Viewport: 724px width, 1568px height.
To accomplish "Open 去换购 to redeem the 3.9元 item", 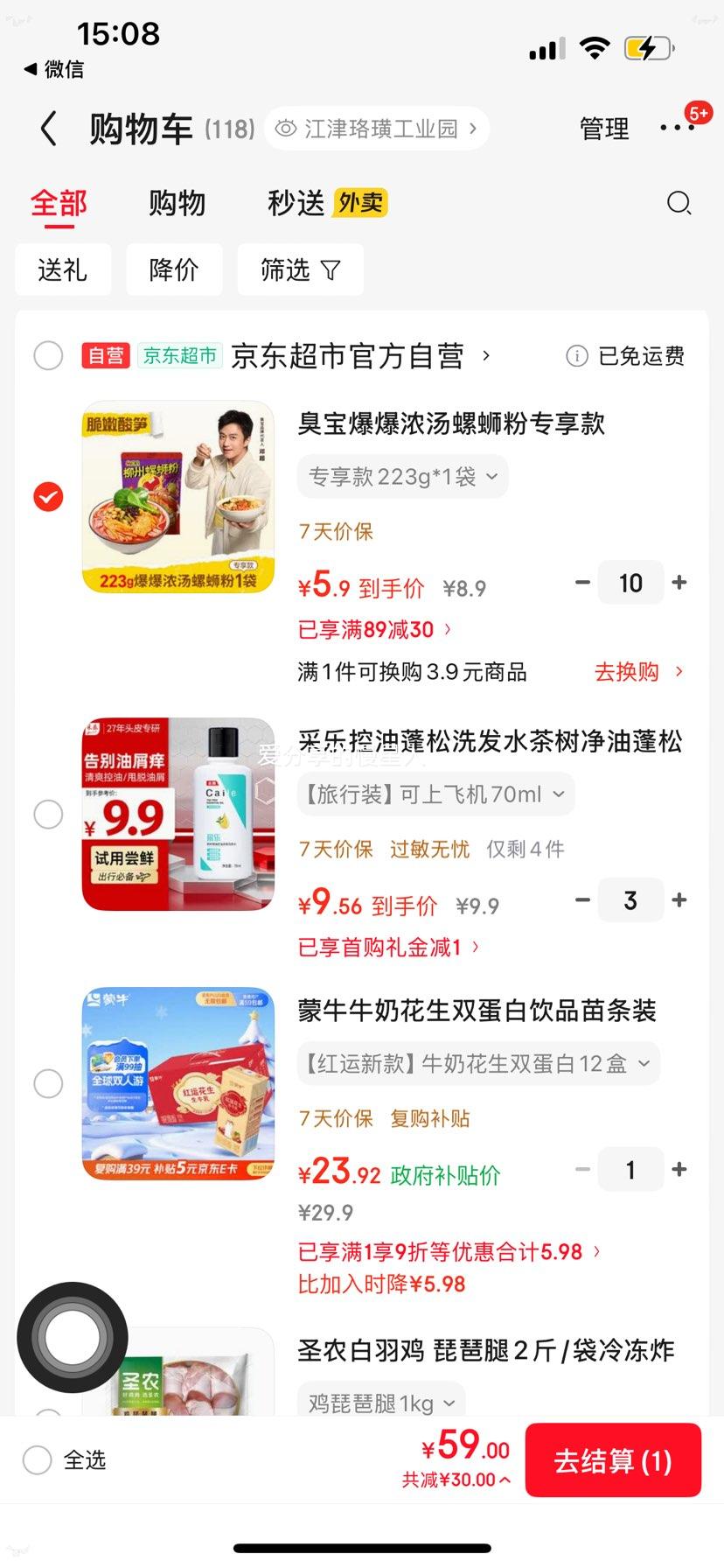I will (629, 671).
